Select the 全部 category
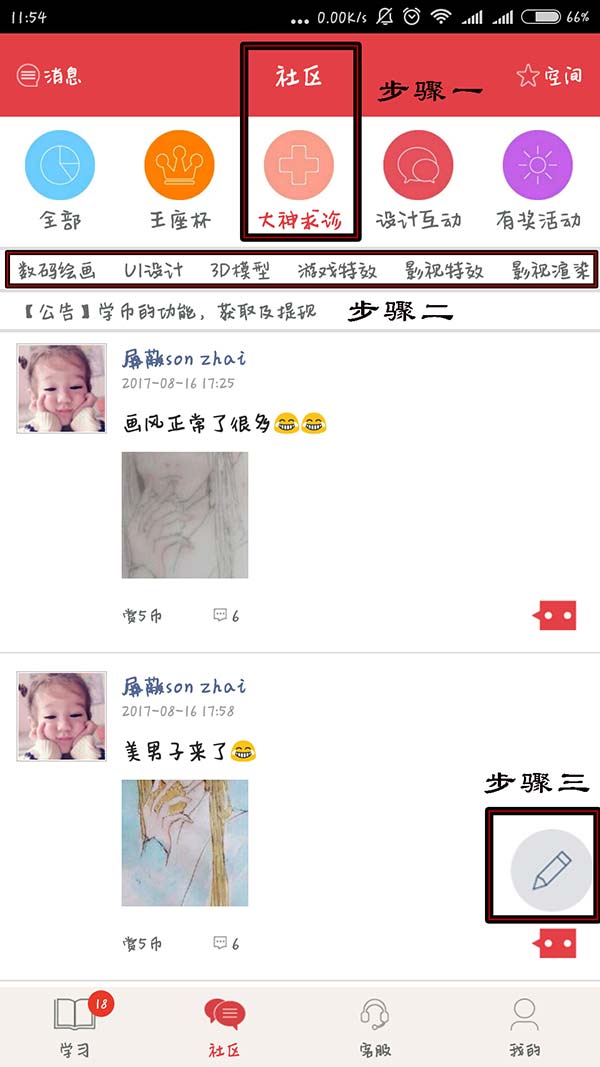 [60, 180]
